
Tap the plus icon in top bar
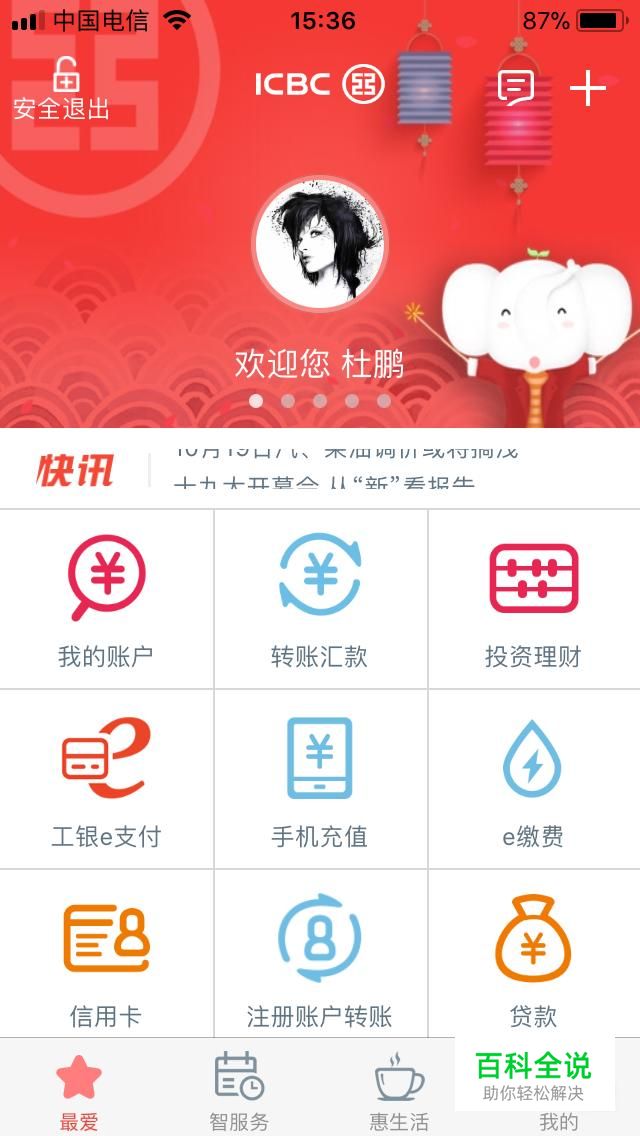[588, 89]
